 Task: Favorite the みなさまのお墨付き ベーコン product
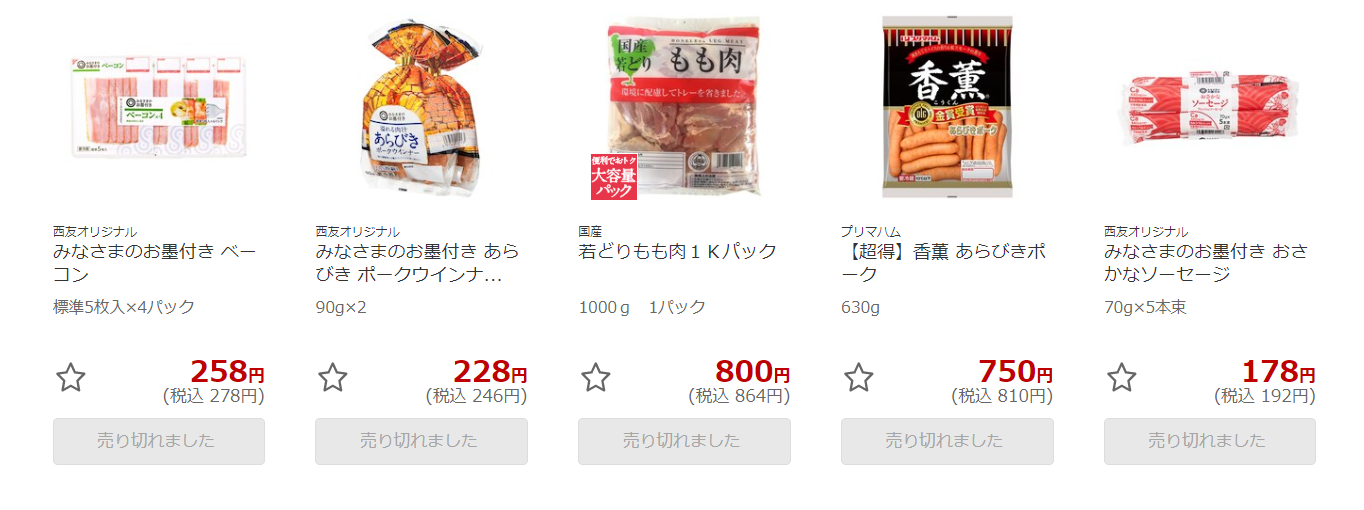(71, 378)
